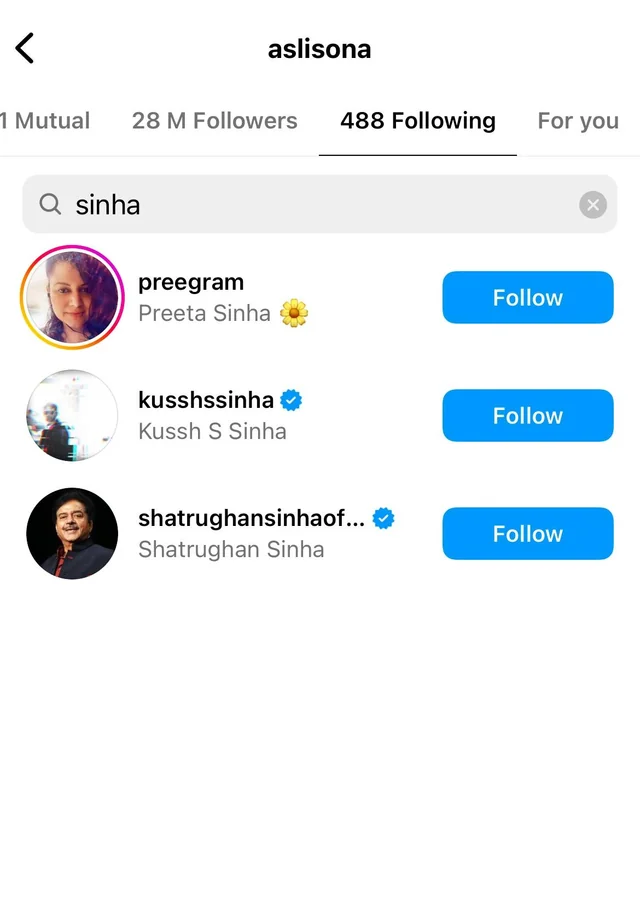Follow Shatrughan Sinha's account
The height and width of the screenshot is (907, 640).
(x=527, y=534)
